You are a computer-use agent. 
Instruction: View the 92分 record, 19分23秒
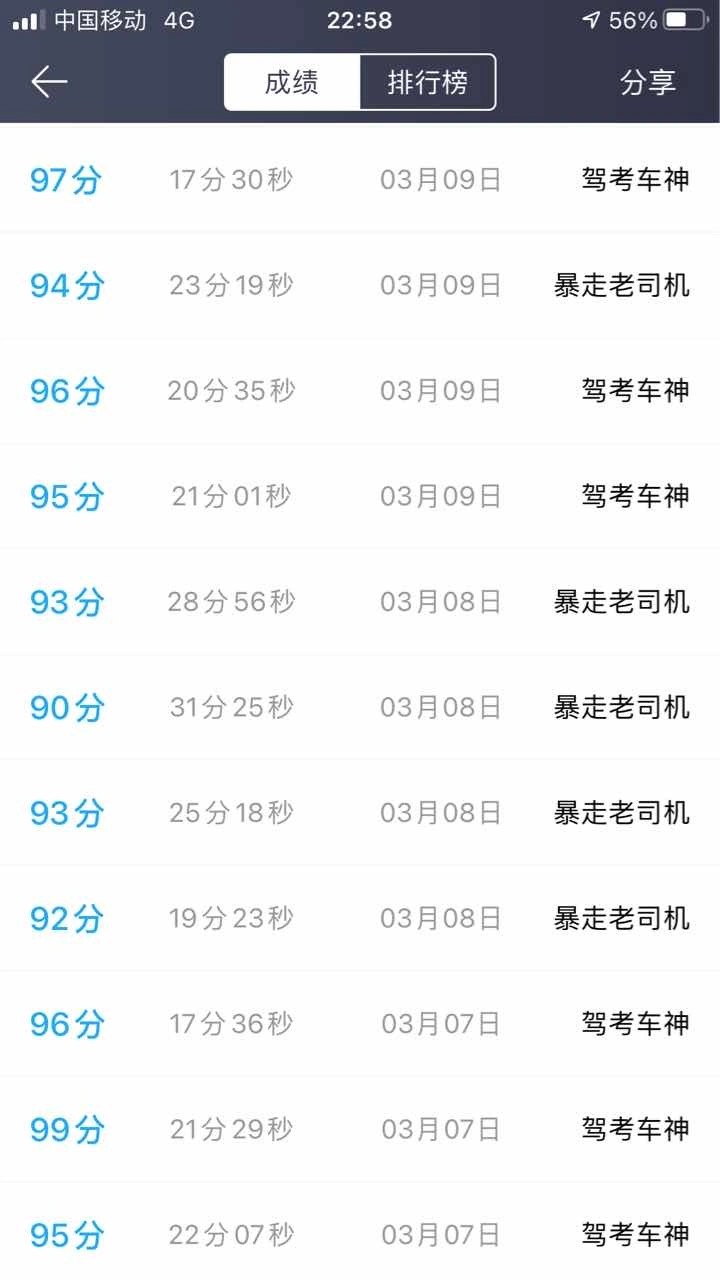click(x=360, y=918)
